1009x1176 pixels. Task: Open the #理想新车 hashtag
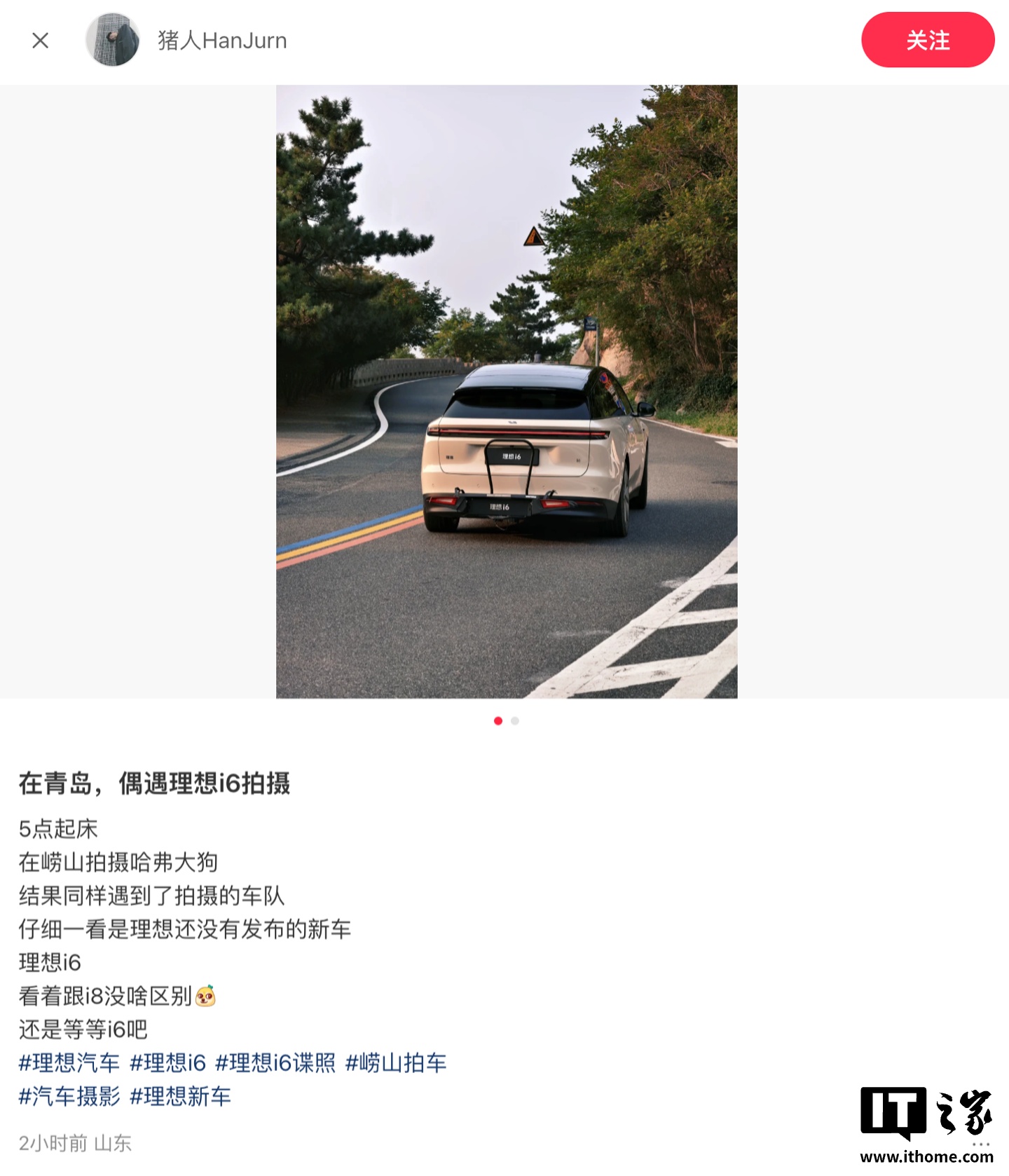click(x=181, y=1096)
